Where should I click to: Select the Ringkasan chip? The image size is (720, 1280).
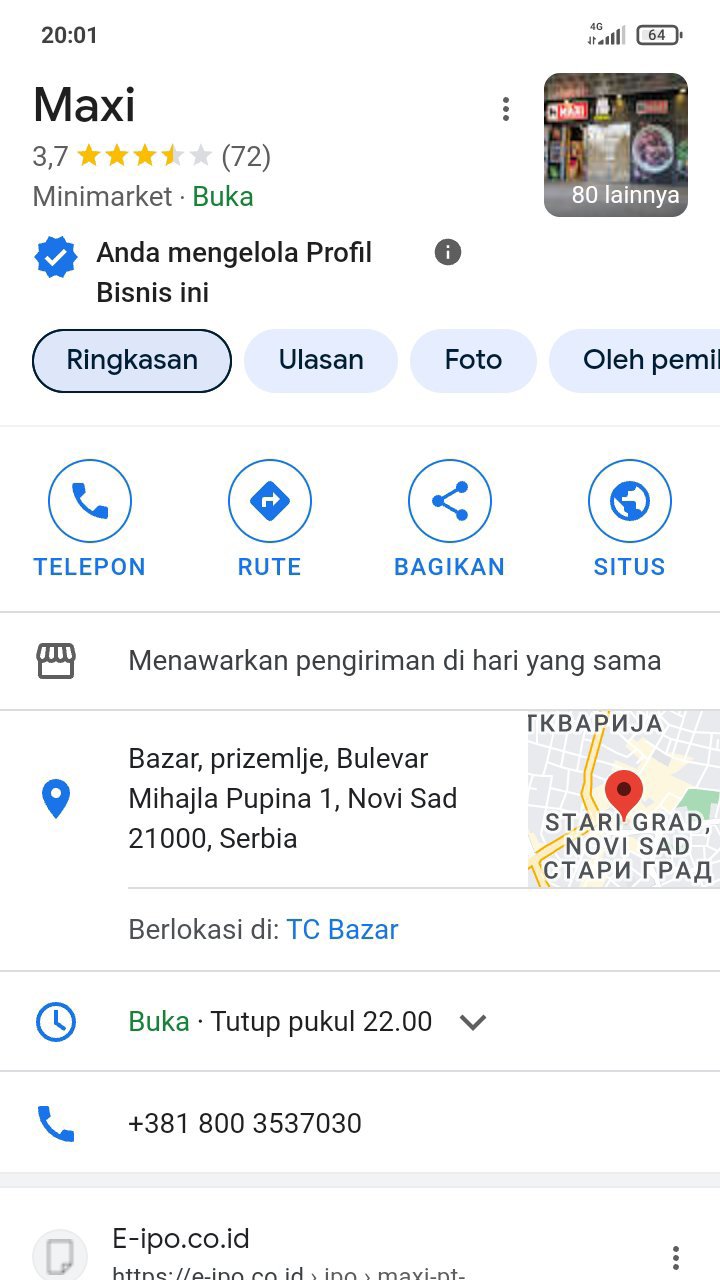(x=132, y=360)
